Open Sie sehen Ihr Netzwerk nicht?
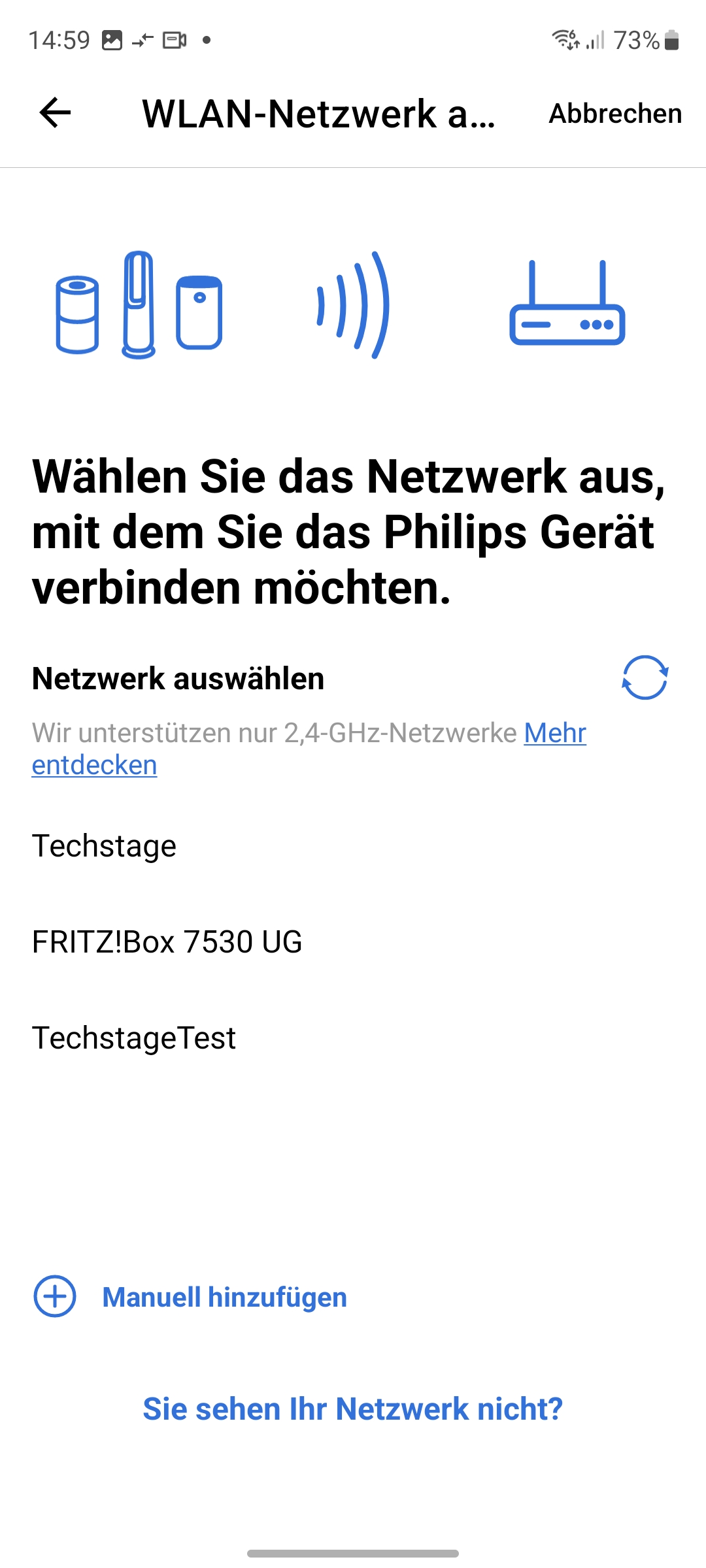The image size is (706, 1568). [353, 1409]
